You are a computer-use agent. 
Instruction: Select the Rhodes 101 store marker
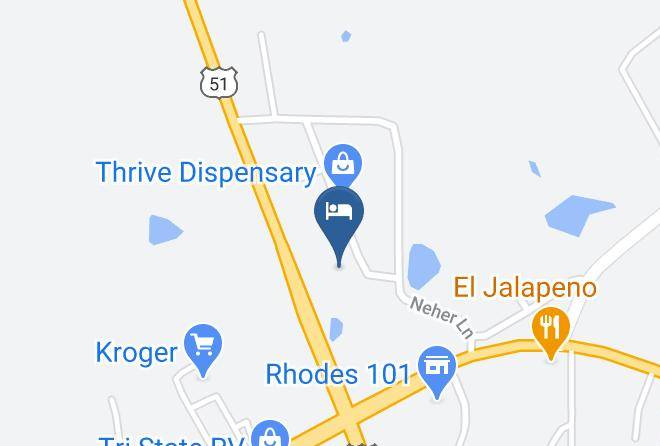pyautogui.click(x=437, y=367)
